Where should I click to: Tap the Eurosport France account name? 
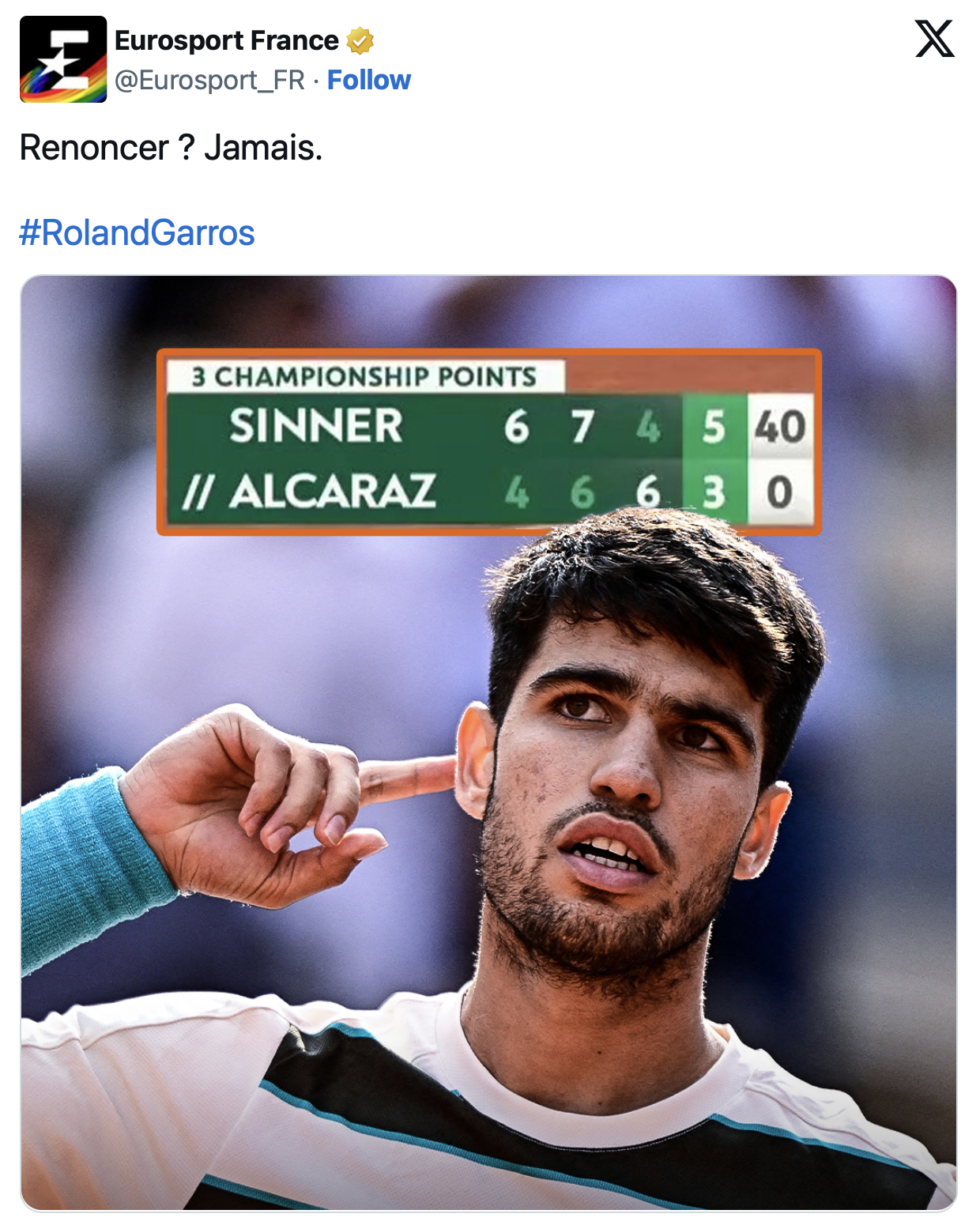point(226,40)
